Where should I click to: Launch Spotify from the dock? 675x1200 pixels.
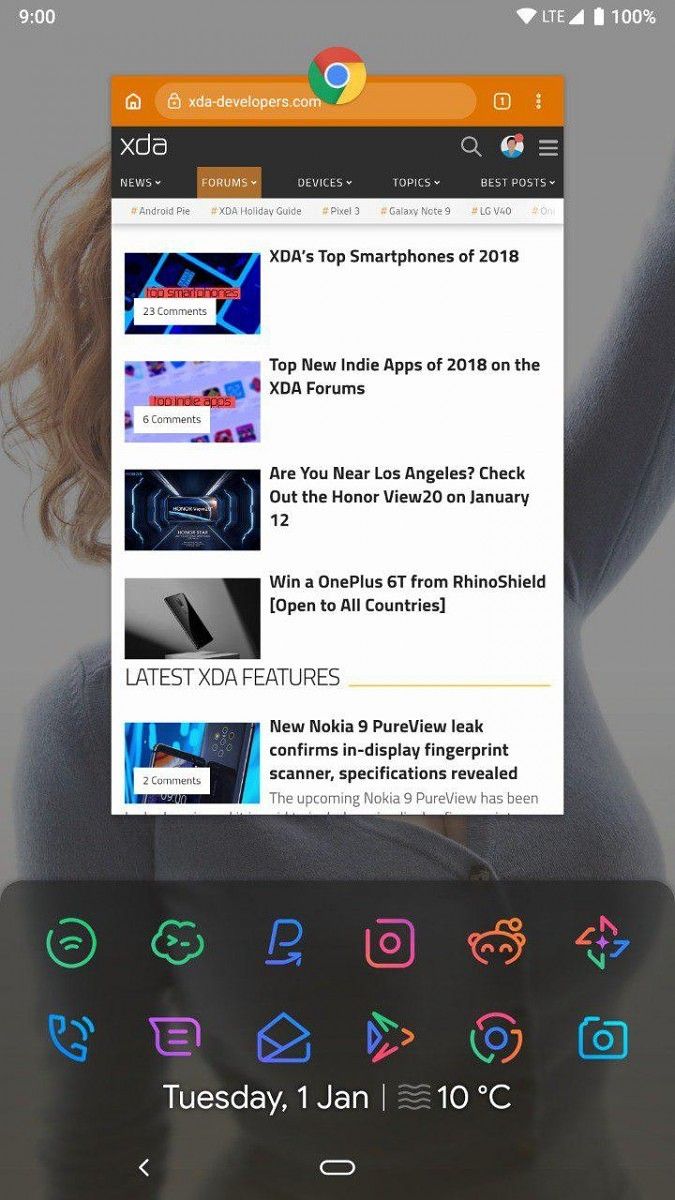point(71,942)
